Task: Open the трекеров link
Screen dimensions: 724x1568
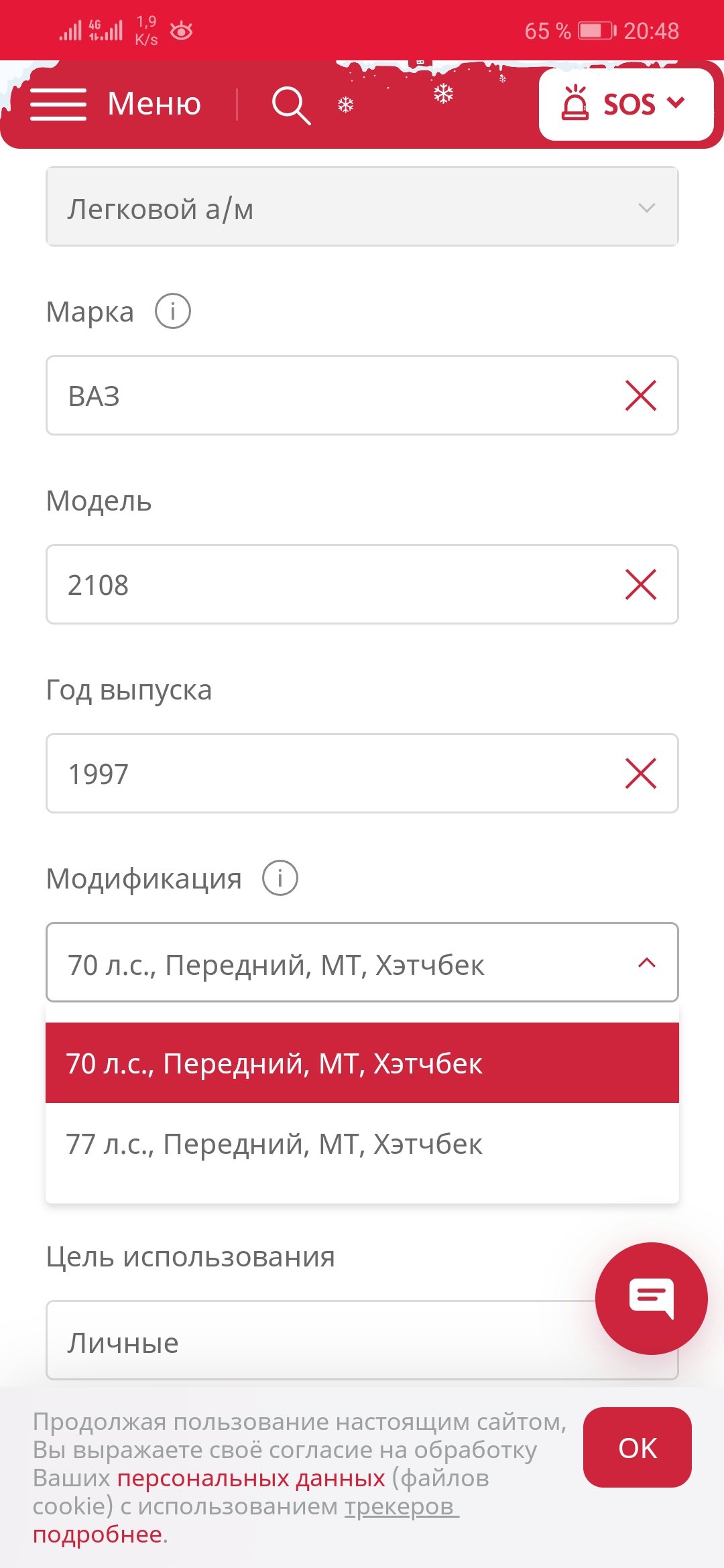Action: pos(402,1506)
